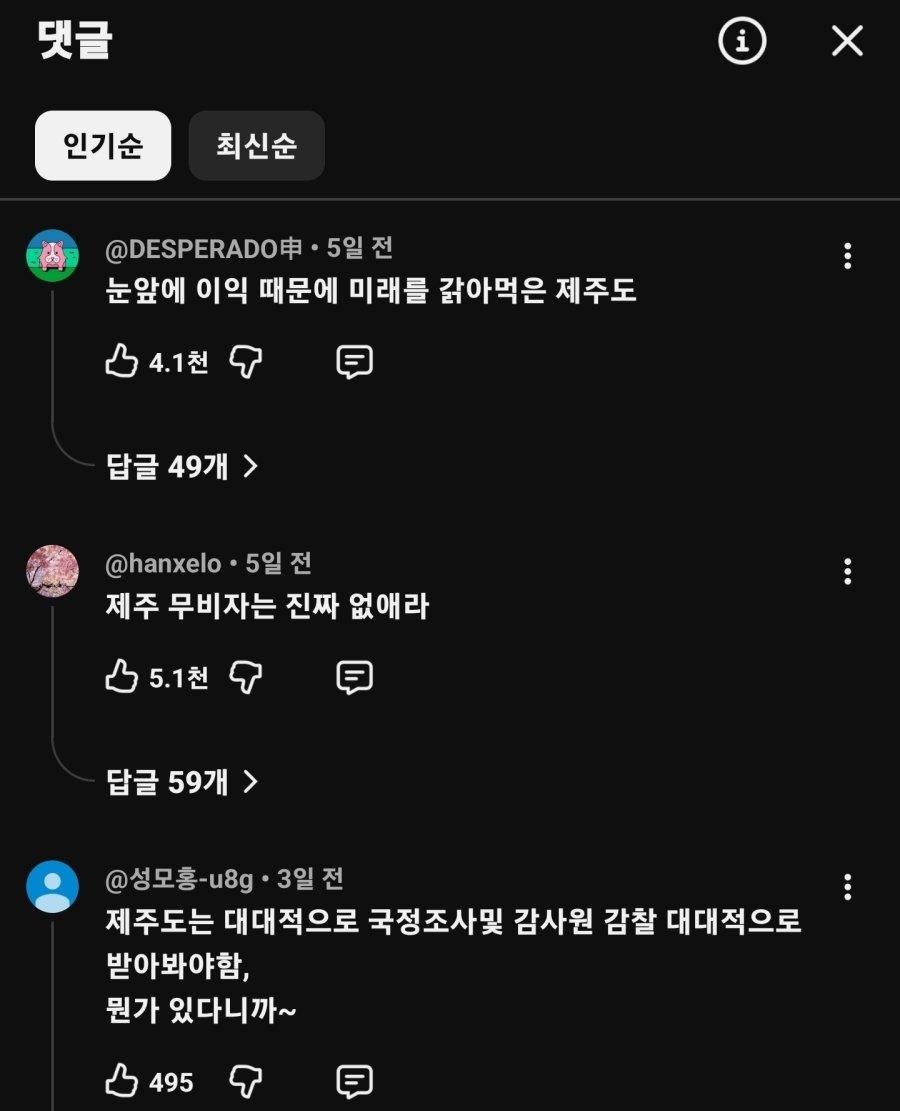Switch to the 최신순 sorting tab
The height and width of the screenshot is (1111, 900).
point(257,145)
